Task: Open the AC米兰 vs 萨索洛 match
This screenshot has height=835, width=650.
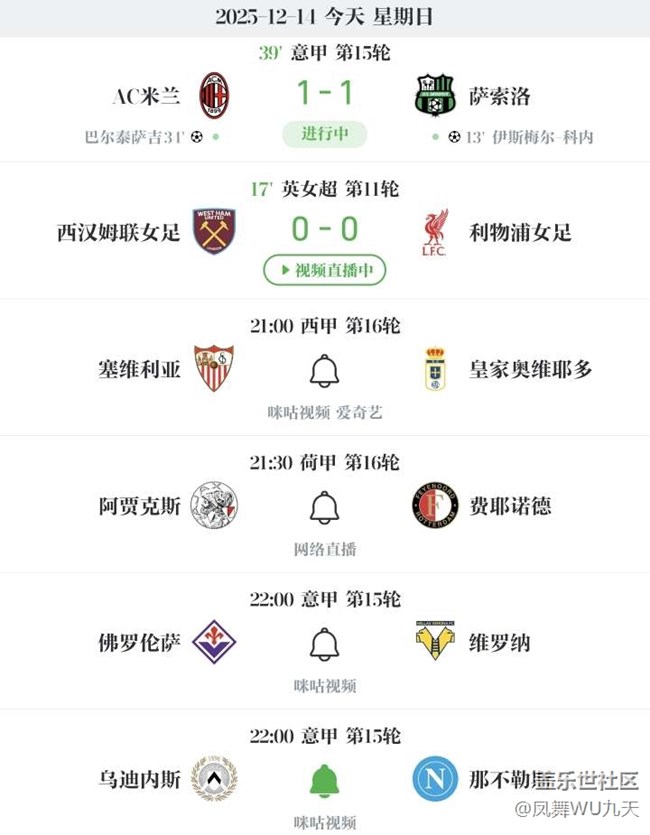Action: [x=324, y=95]
